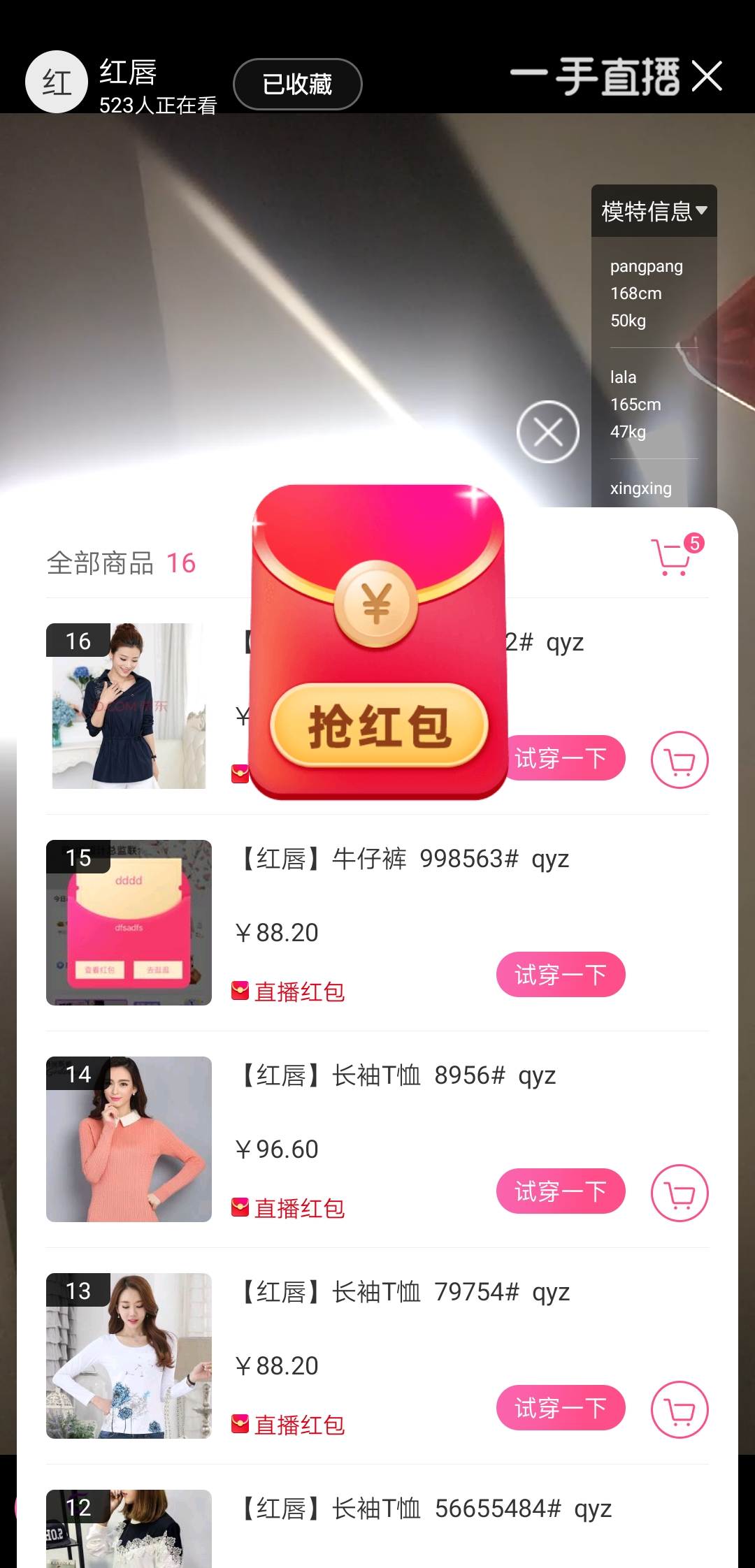The width and height of the screenshot is (755, 1568).
Task: Collapse the 模特信息 dropdown
Action: click(x=654, y=211)
